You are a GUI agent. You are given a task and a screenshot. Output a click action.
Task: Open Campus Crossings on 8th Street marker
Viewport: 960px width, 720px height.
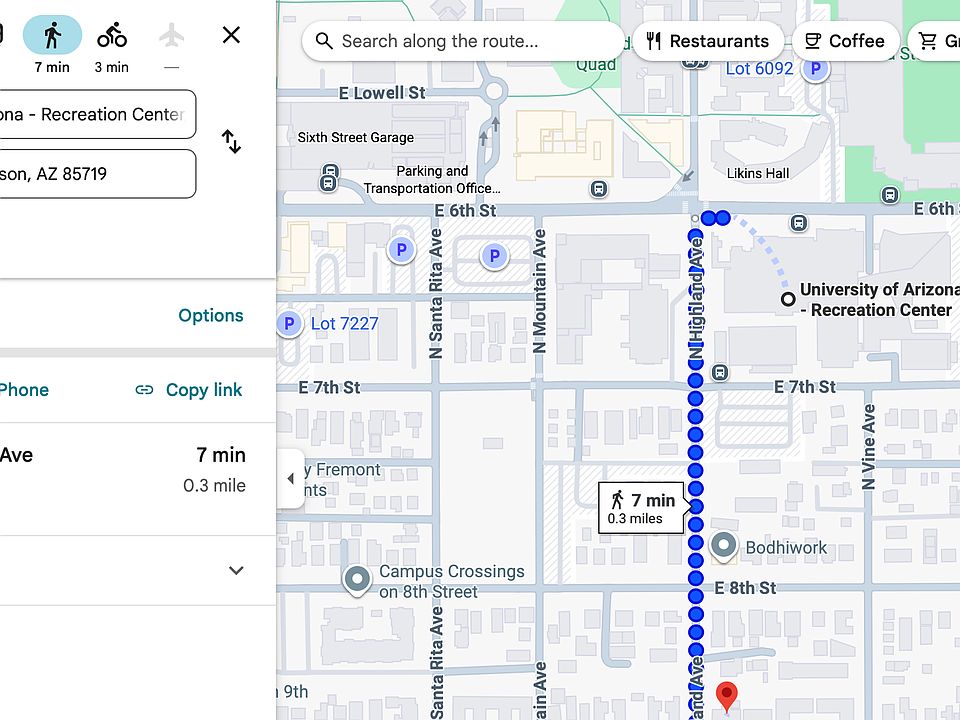(357, 579)
